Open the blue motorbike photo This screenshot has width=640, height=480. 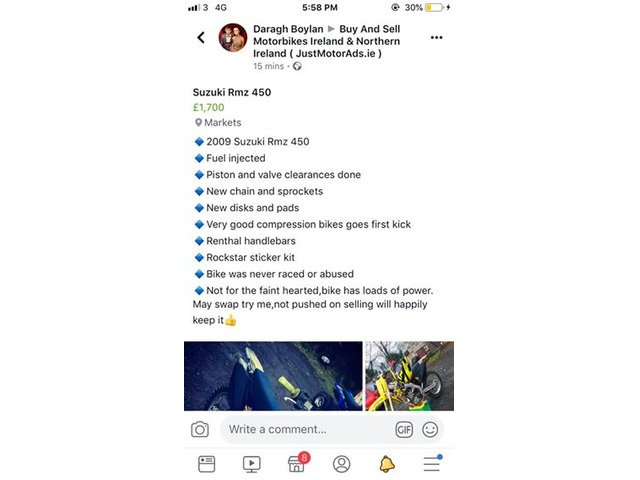273,376
